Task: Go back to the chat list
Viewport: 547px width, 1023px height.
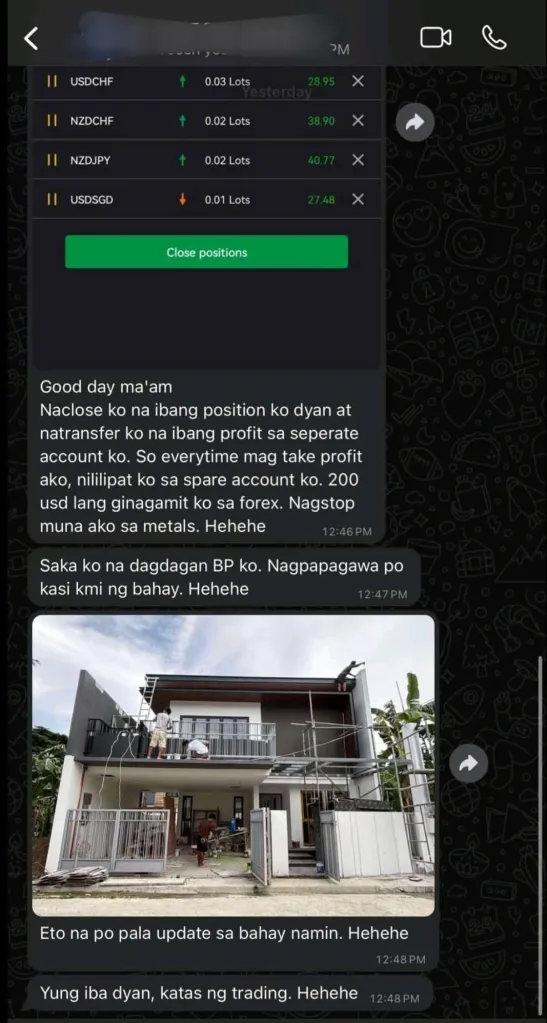Action: 31,38
